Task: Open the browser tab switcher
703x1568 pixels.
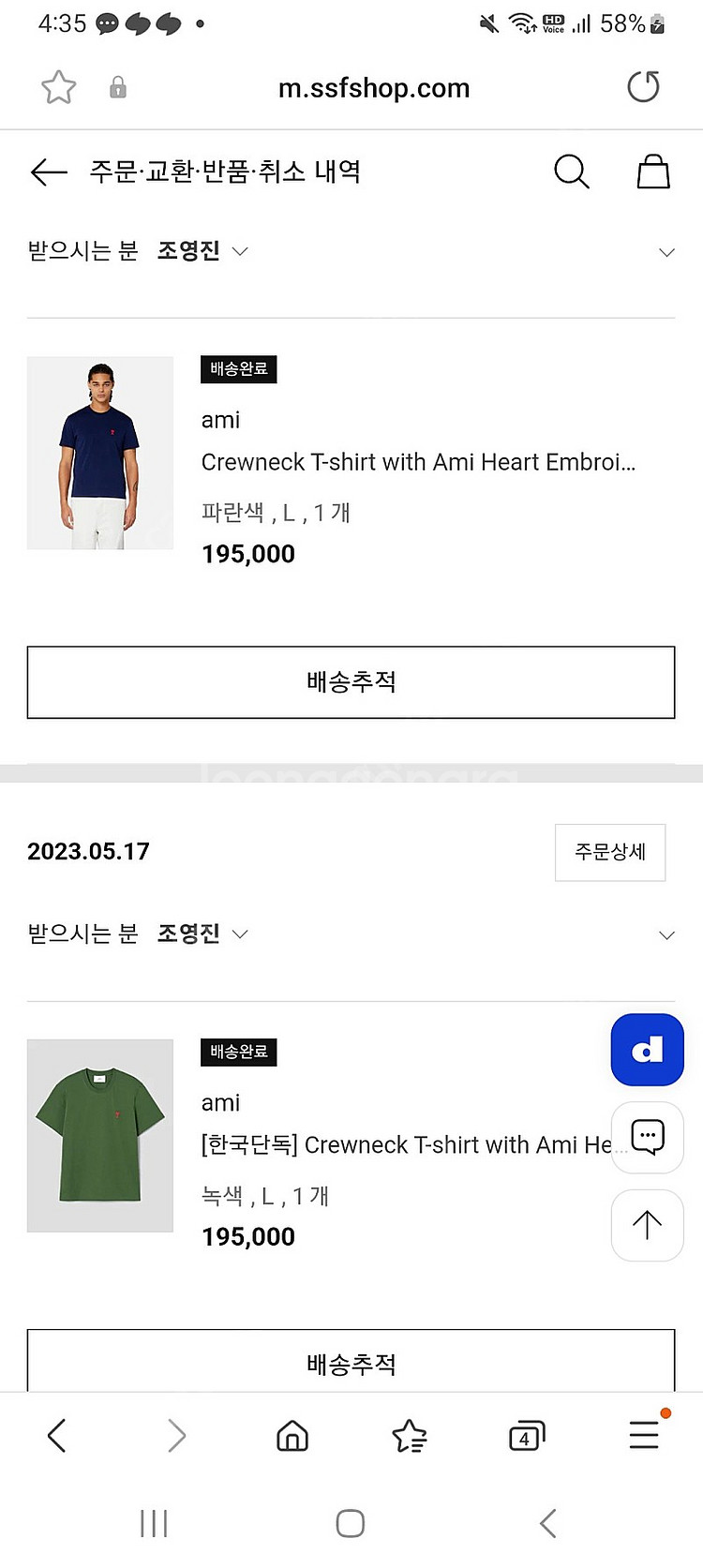Action: (526, 1436)
